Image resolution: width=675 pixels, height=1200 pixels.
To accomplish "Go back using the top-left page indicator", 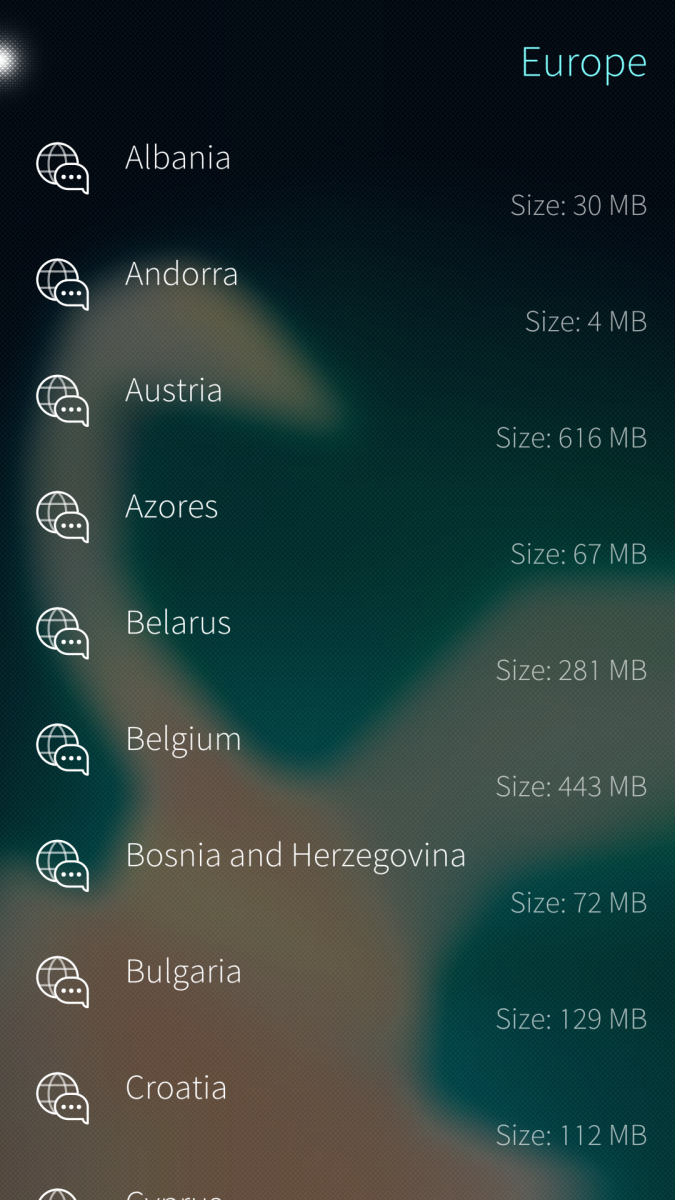I will point(8,60).
